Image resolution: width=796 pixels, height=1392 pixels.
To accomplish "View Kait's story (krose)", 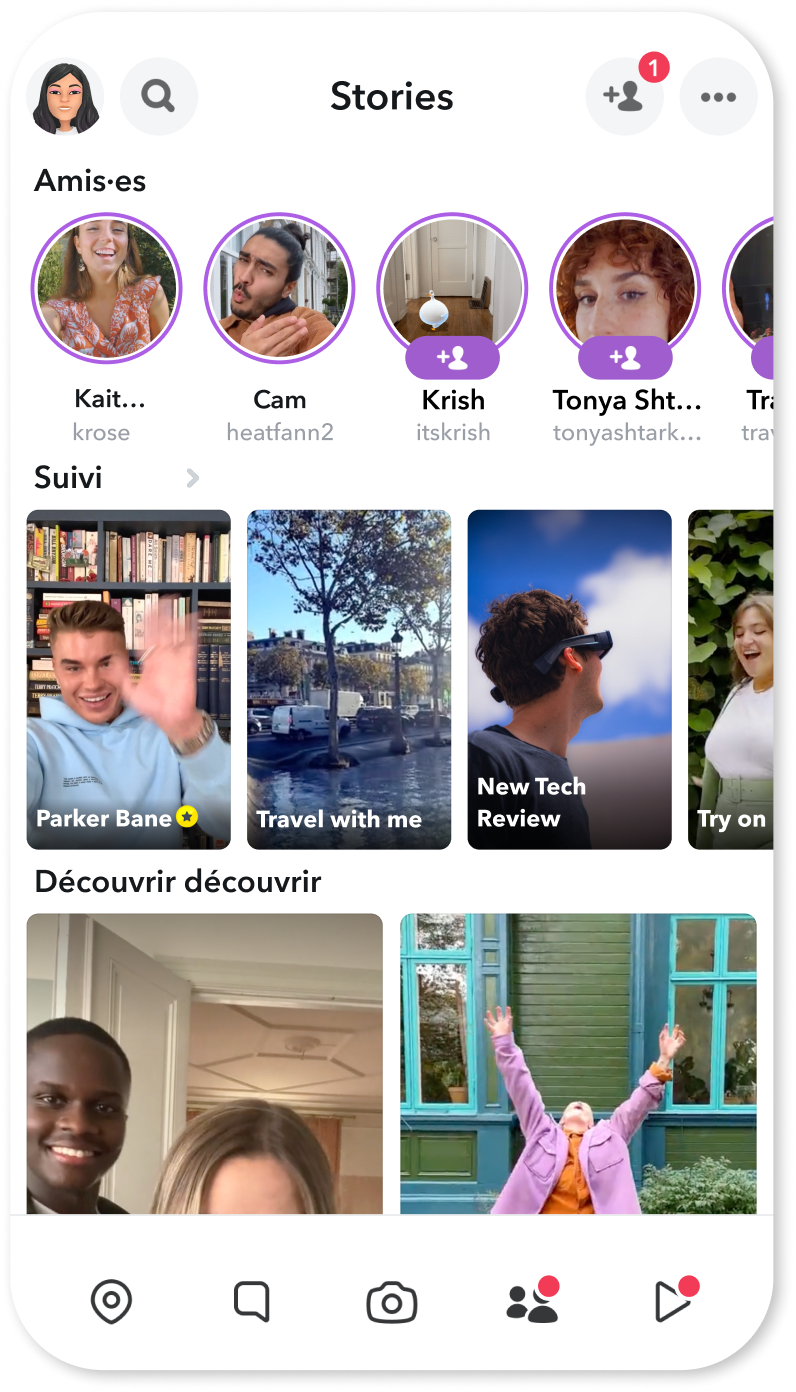I will click(x=106, y=288).
